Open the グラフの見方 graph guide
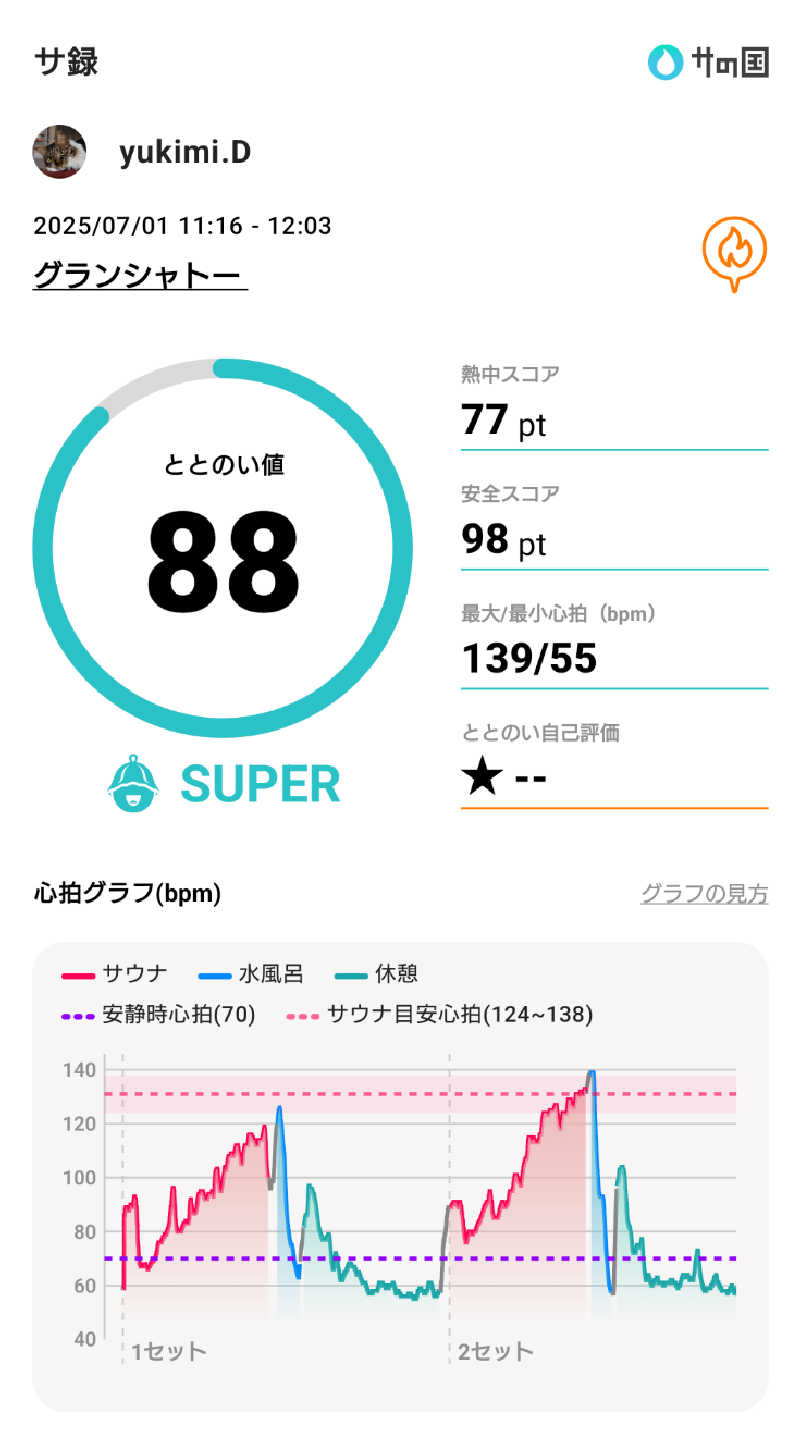This screenshot has height=1456, width=800. 704,893
